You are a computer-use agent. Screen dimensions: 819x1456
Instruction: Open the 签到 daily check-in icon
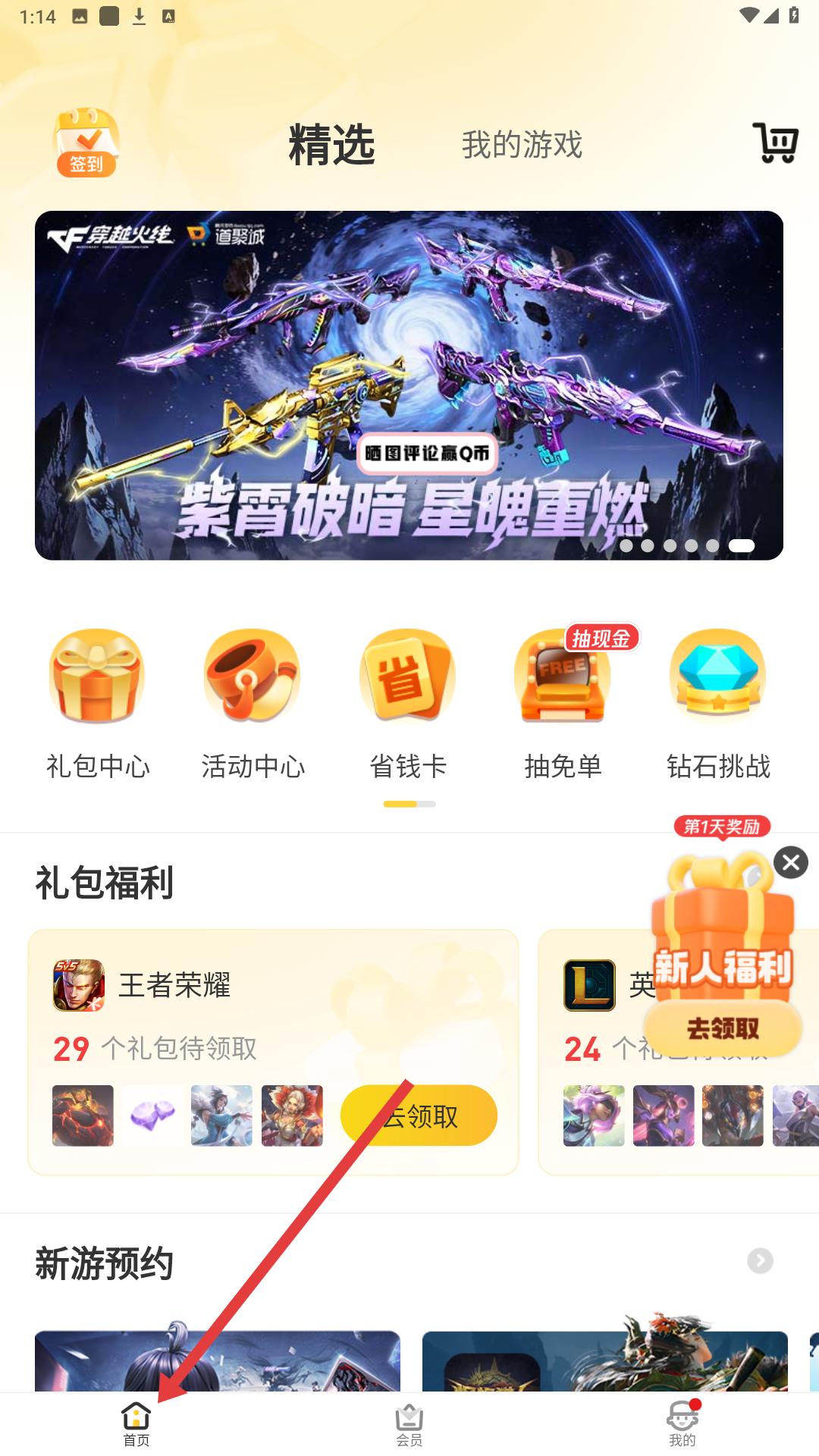point(86,143)
